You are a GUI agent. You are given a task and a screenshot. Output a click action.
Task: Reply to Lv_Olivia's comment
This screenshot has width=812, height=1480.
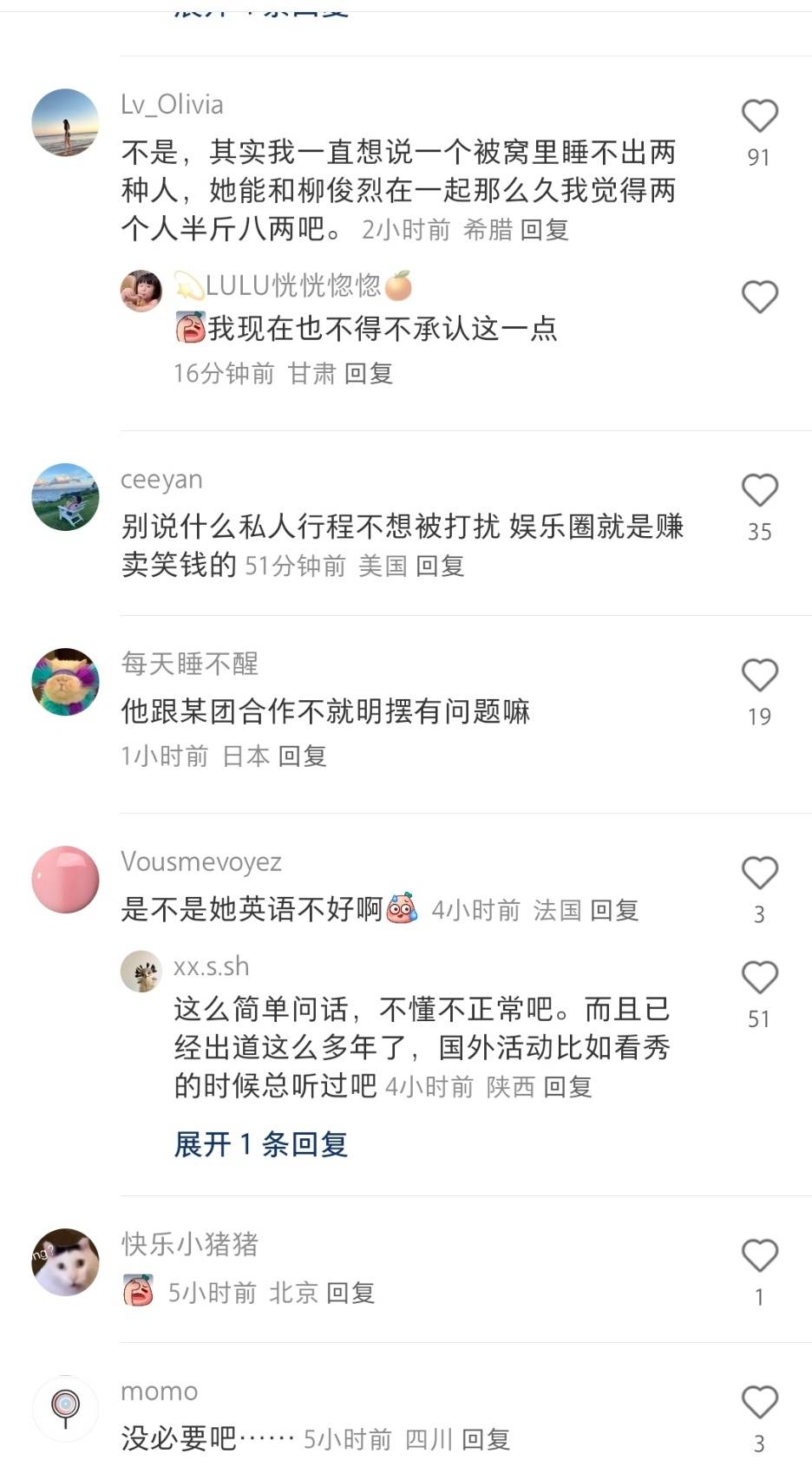(544, 230)
